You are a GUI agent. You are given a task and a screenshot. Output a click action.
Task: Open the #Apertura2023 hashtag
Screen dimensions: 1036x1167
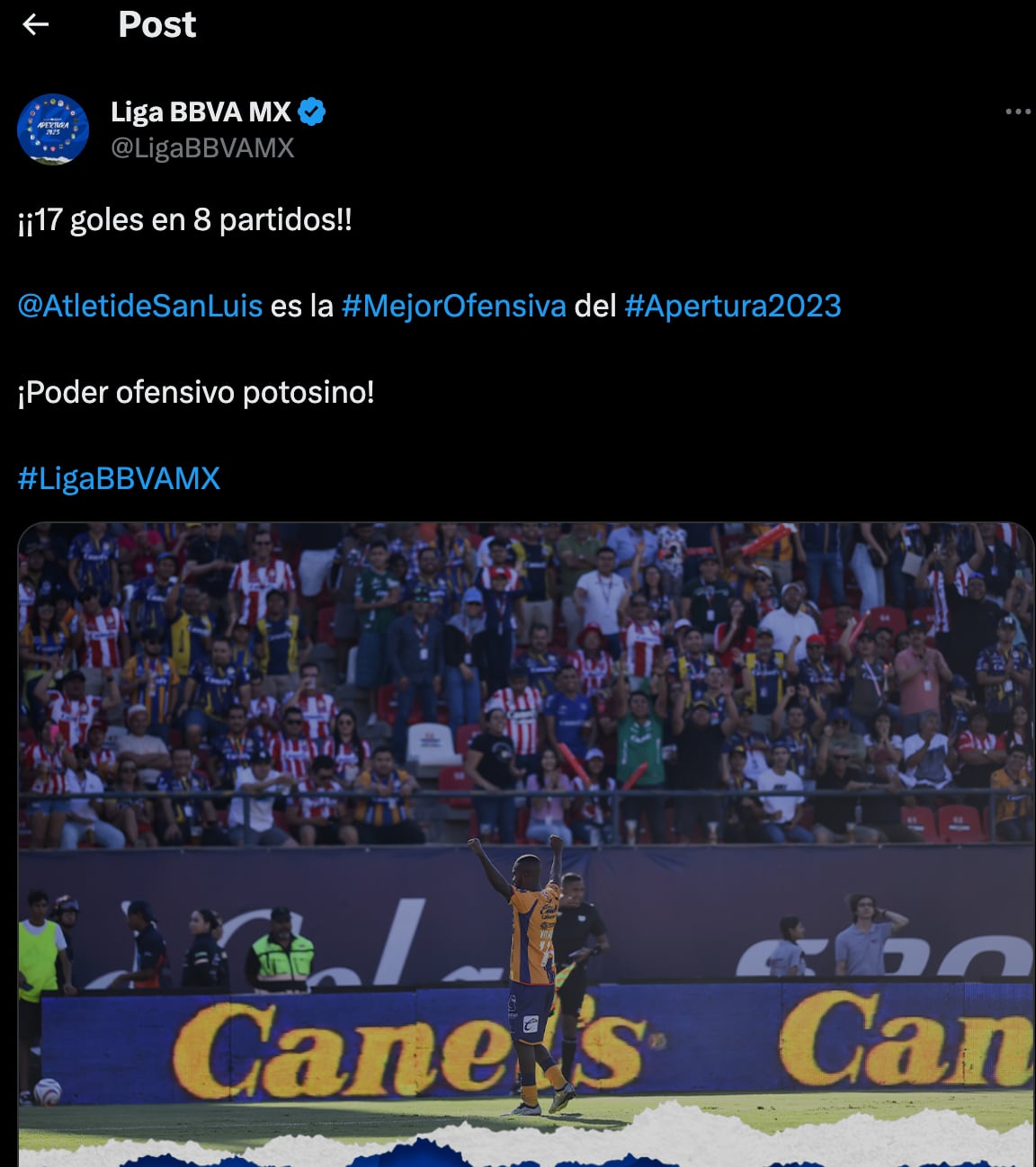[x=732, y=306]
